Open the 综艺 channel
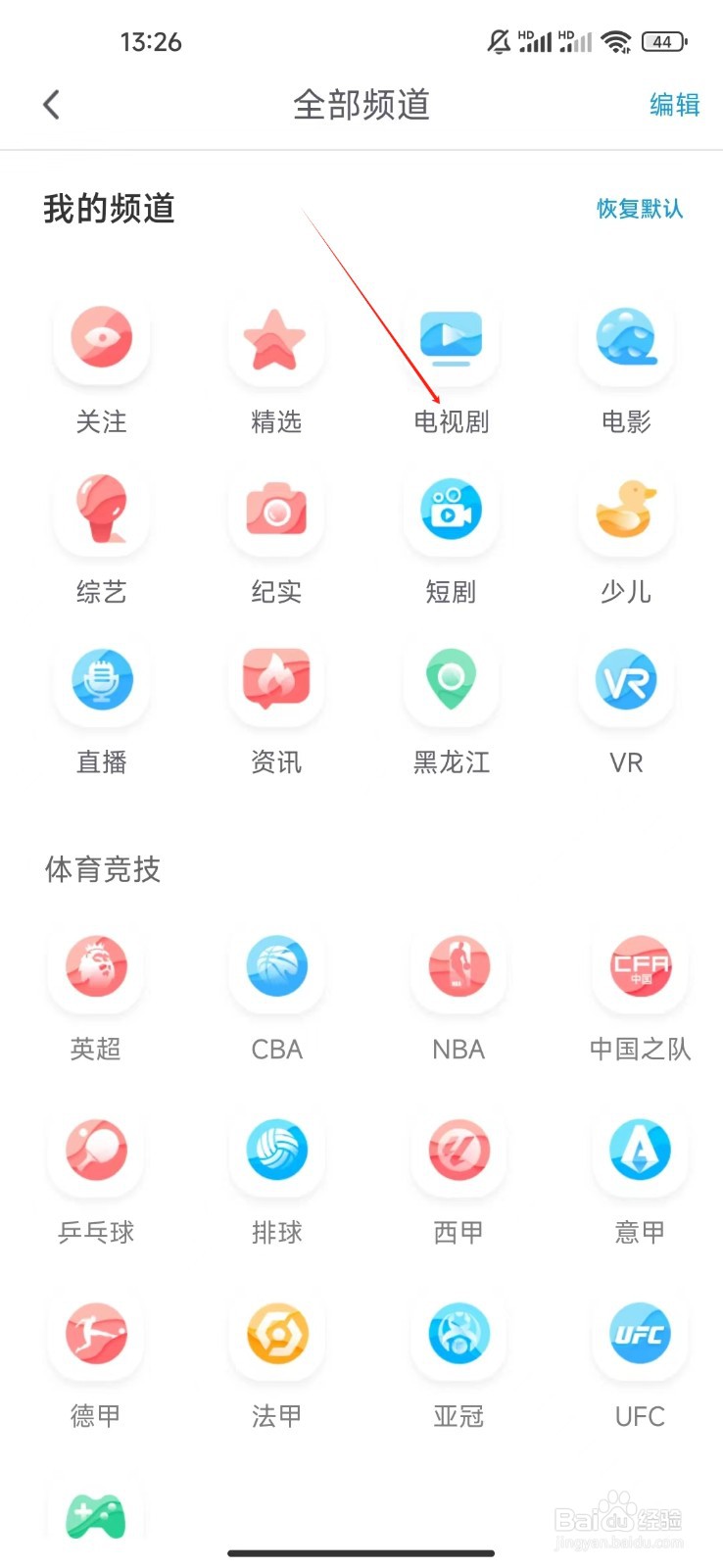 tap(102, 536)
